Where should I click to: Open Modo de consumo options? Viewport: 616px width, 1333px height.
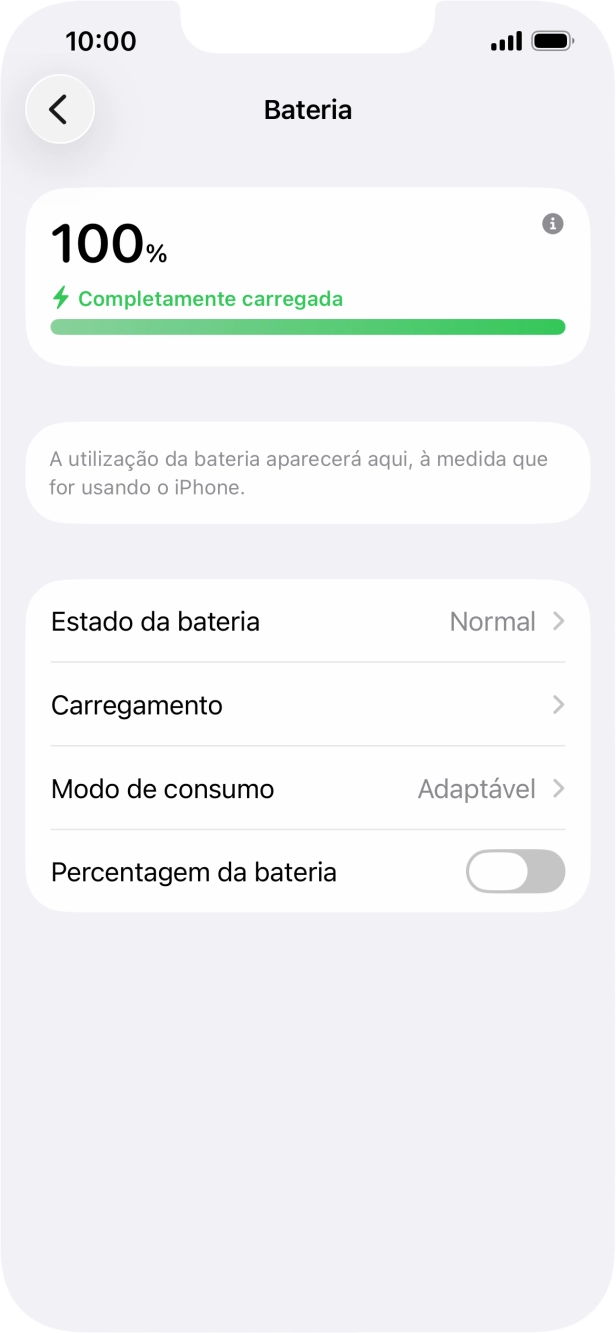[x=307, y=789]
